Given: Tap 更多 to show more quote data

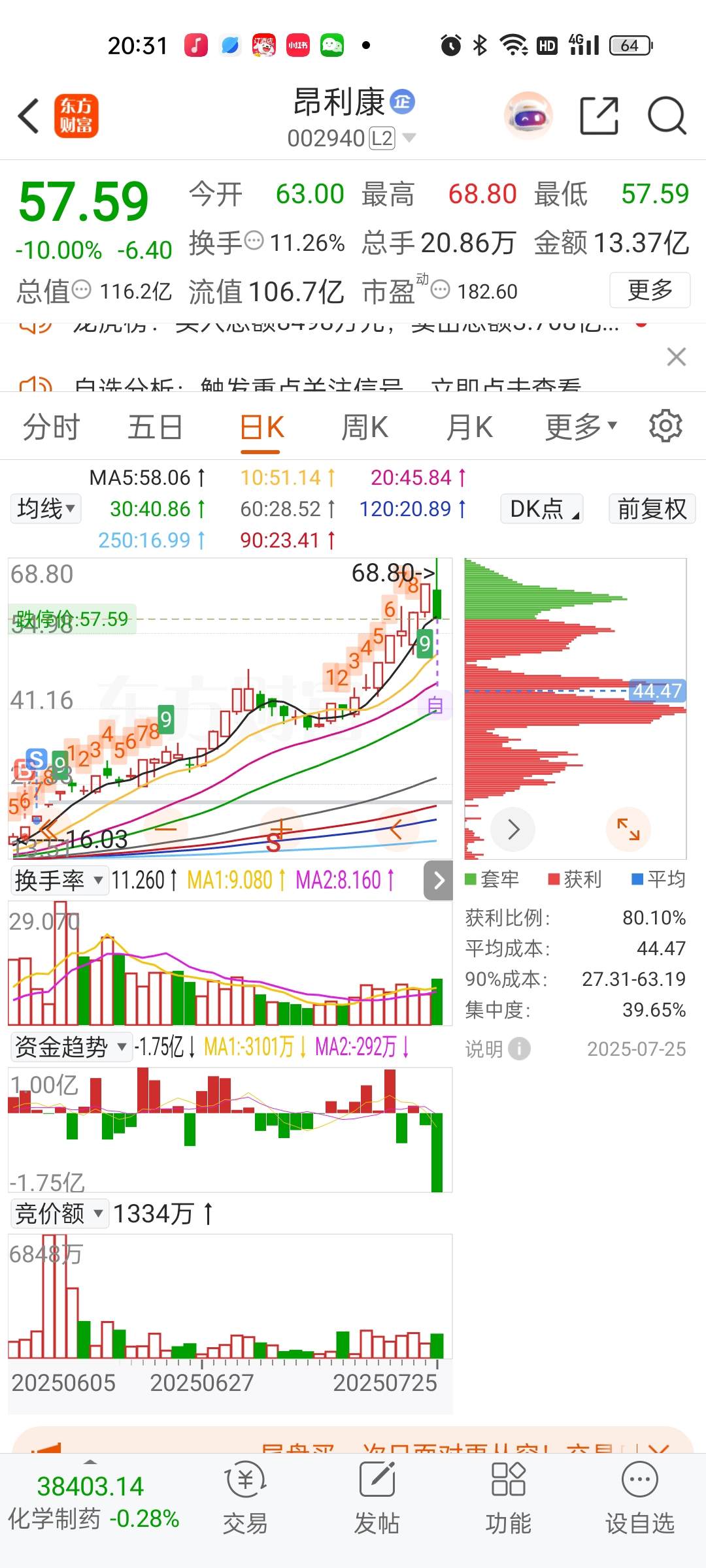Looking at the screenshot, I should click(x=650, y=289).
